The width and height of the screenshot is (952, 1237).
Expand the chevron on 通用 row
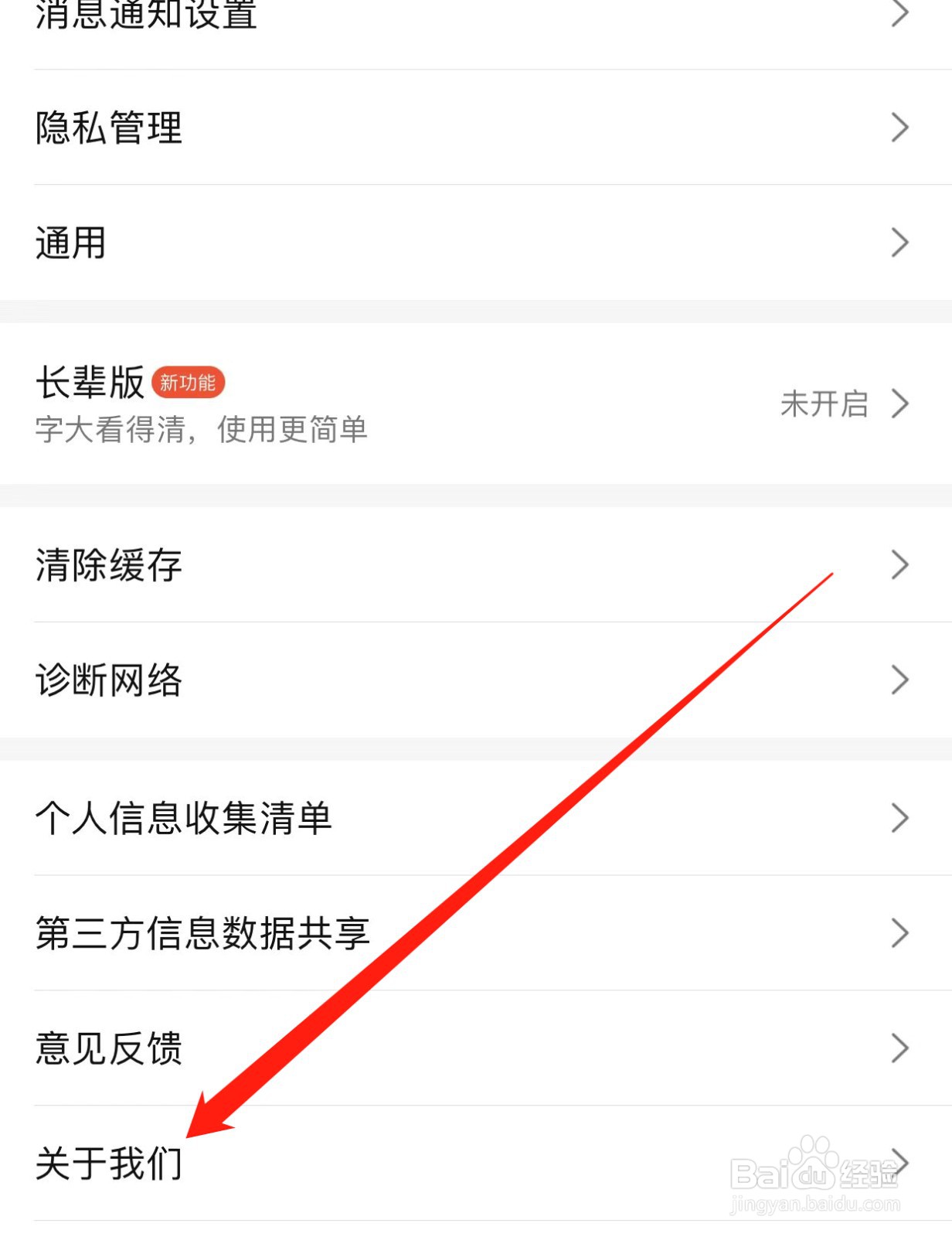tap(899, 242)
